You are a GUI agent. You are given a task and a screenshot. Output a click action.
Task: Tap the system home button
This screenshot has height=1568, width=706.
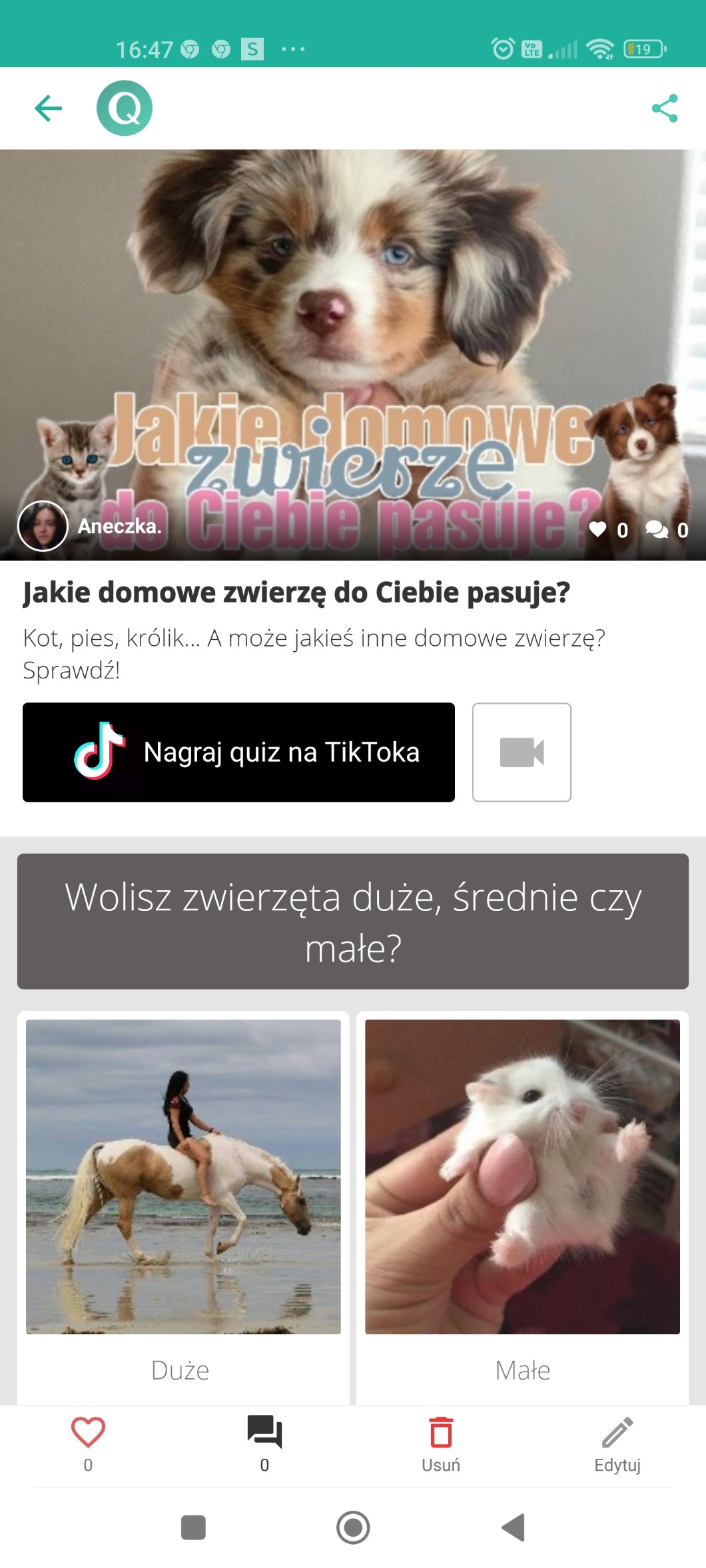tap(353, 1527)
